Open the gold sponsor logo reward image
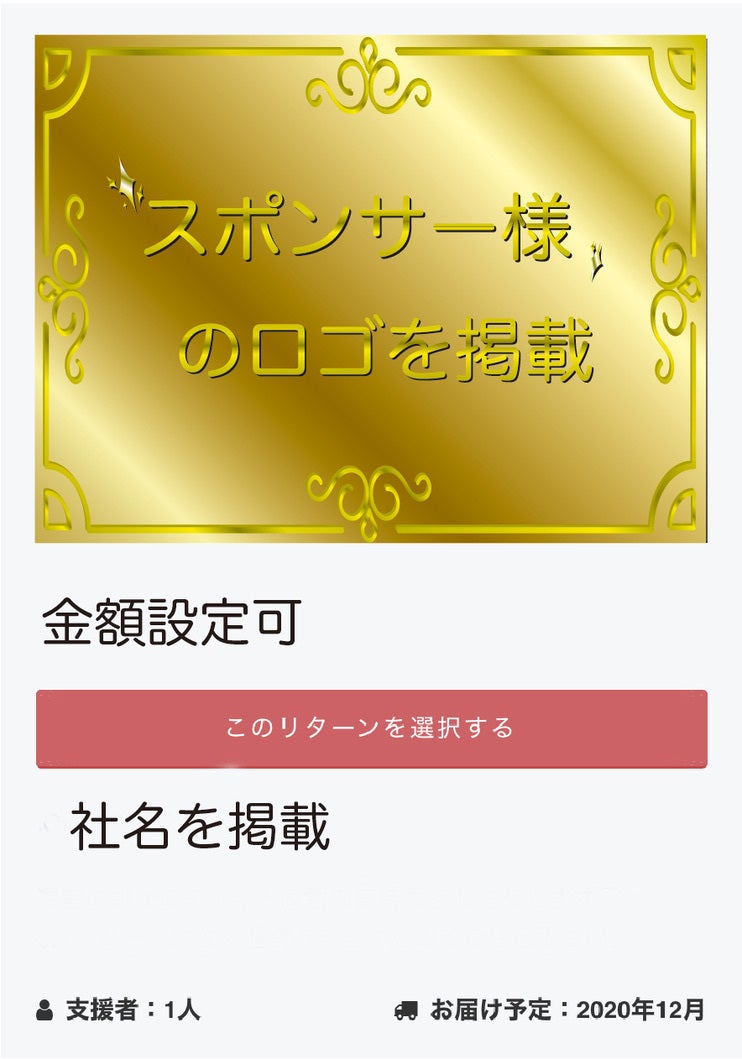The width and height of the screenshot is (742, 1059). [x=371, y=290]
